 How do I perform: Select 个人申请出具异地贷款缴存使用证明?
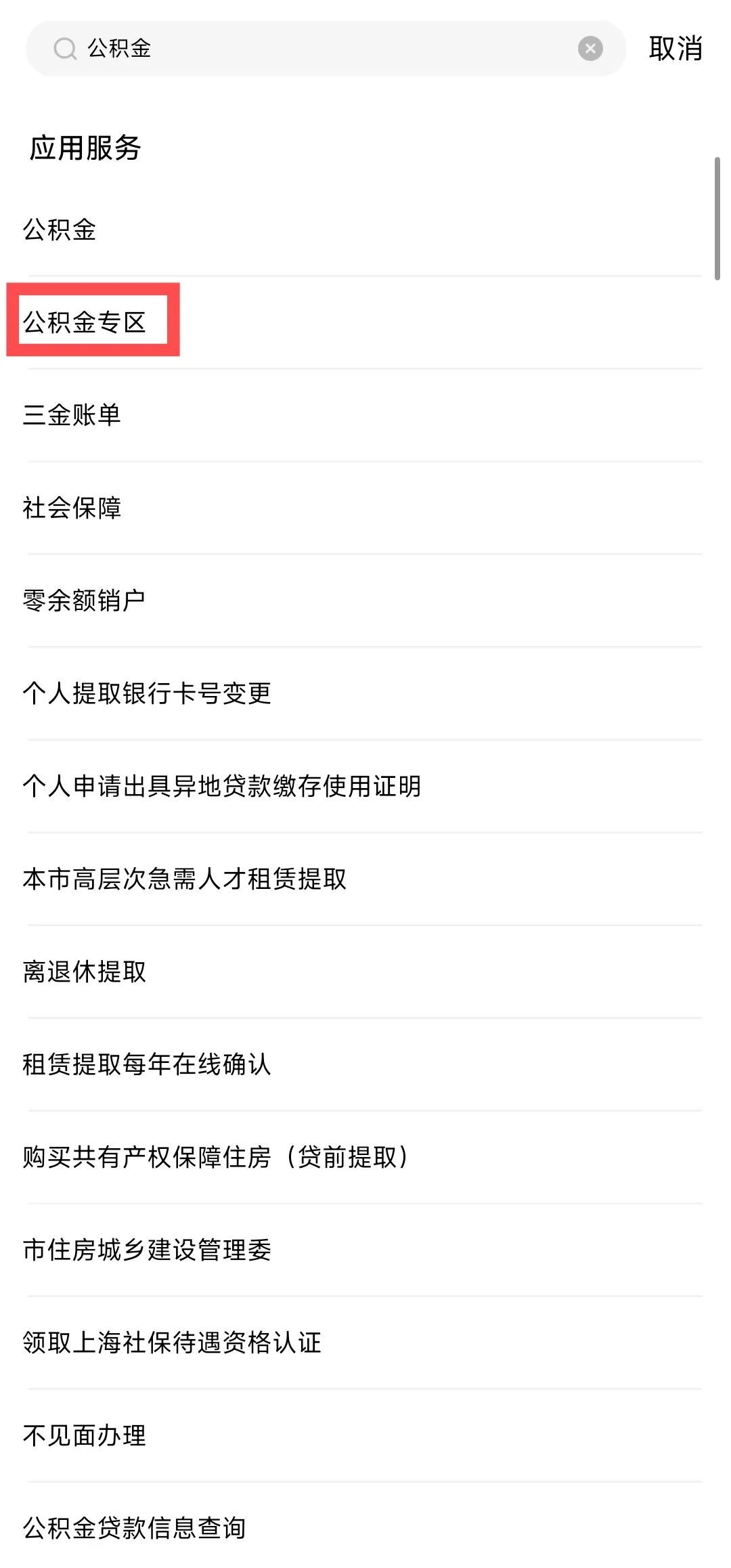(x=222, y=786)
